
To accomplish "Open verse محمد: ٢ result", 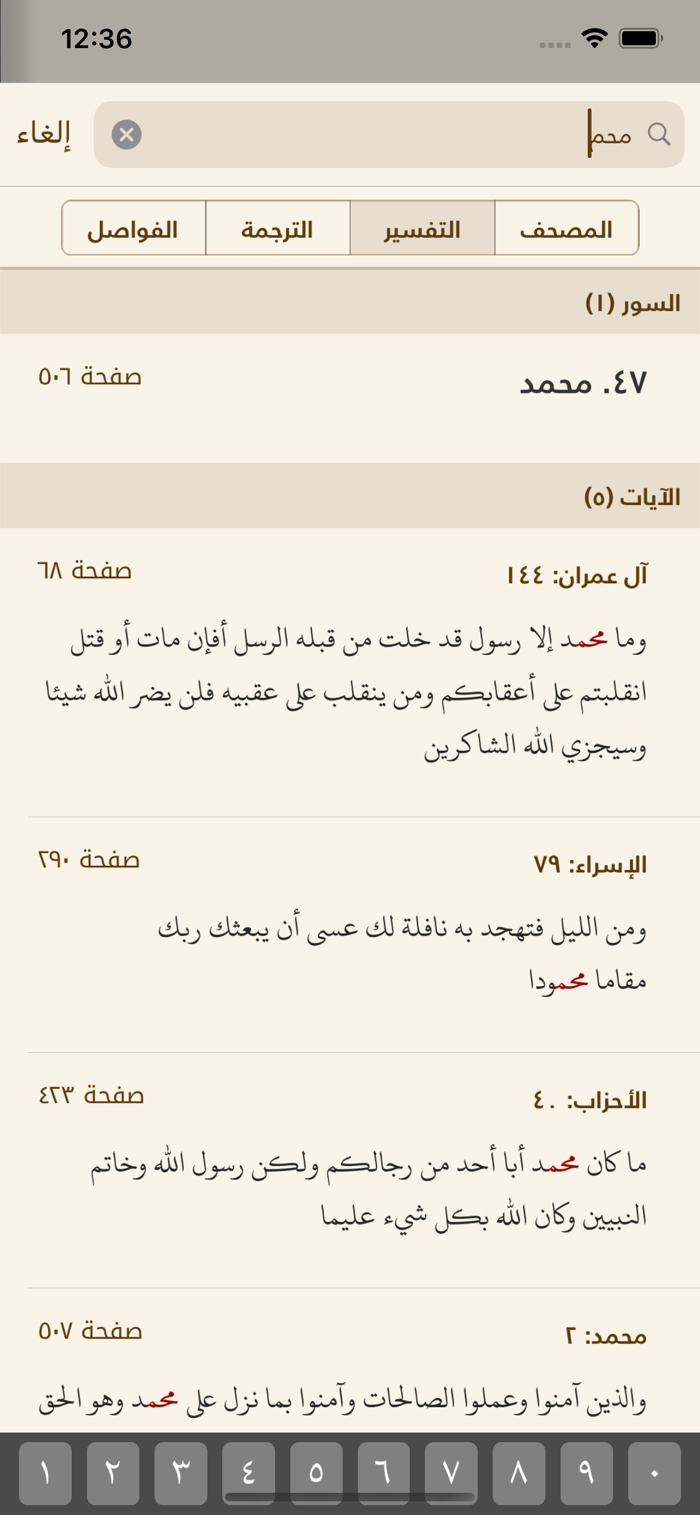I will click(350, 1360).
